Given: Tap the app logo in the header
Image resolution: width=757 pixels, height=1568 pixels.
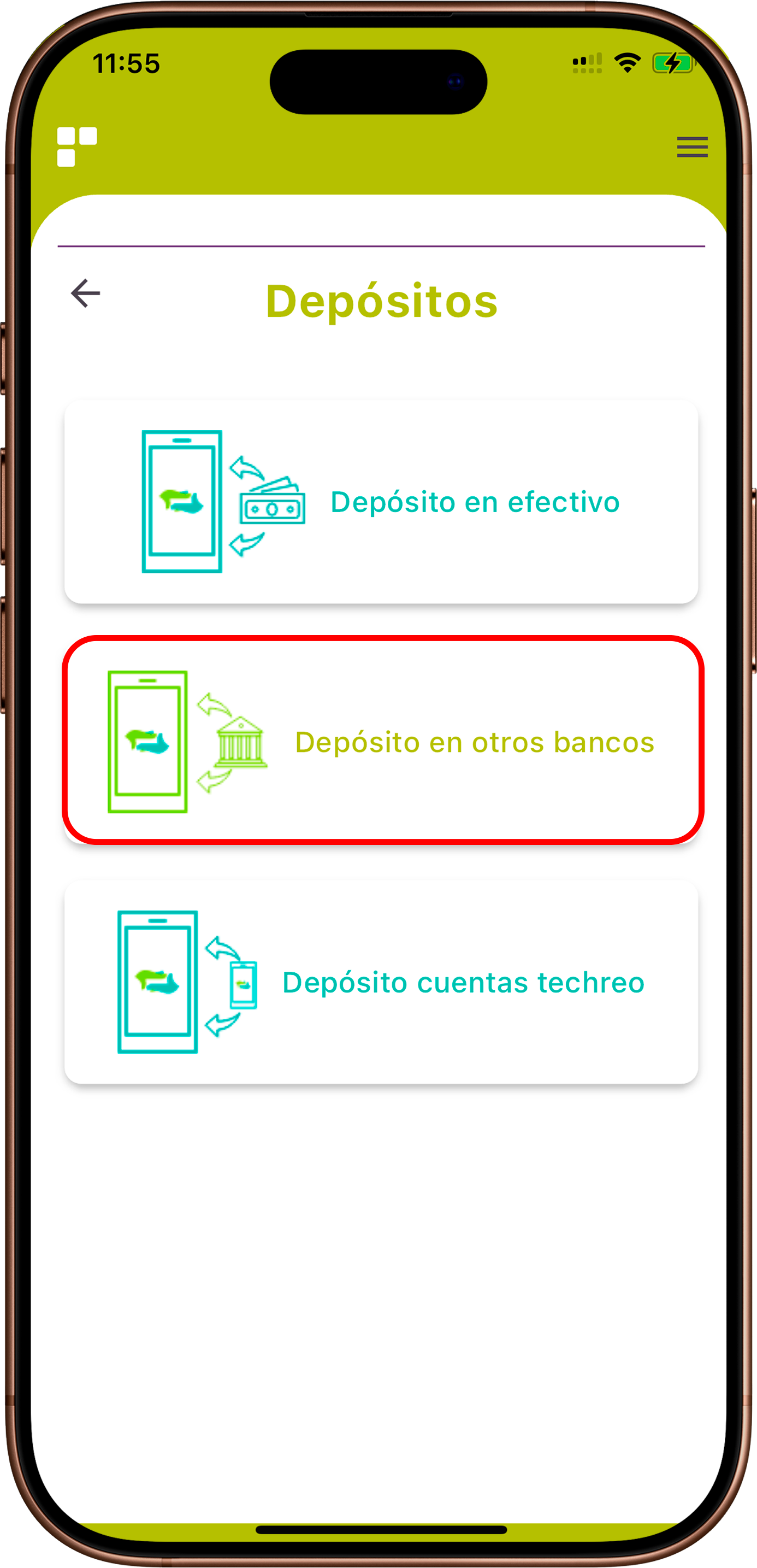Looking at the screenshot, I should [76, 146].
